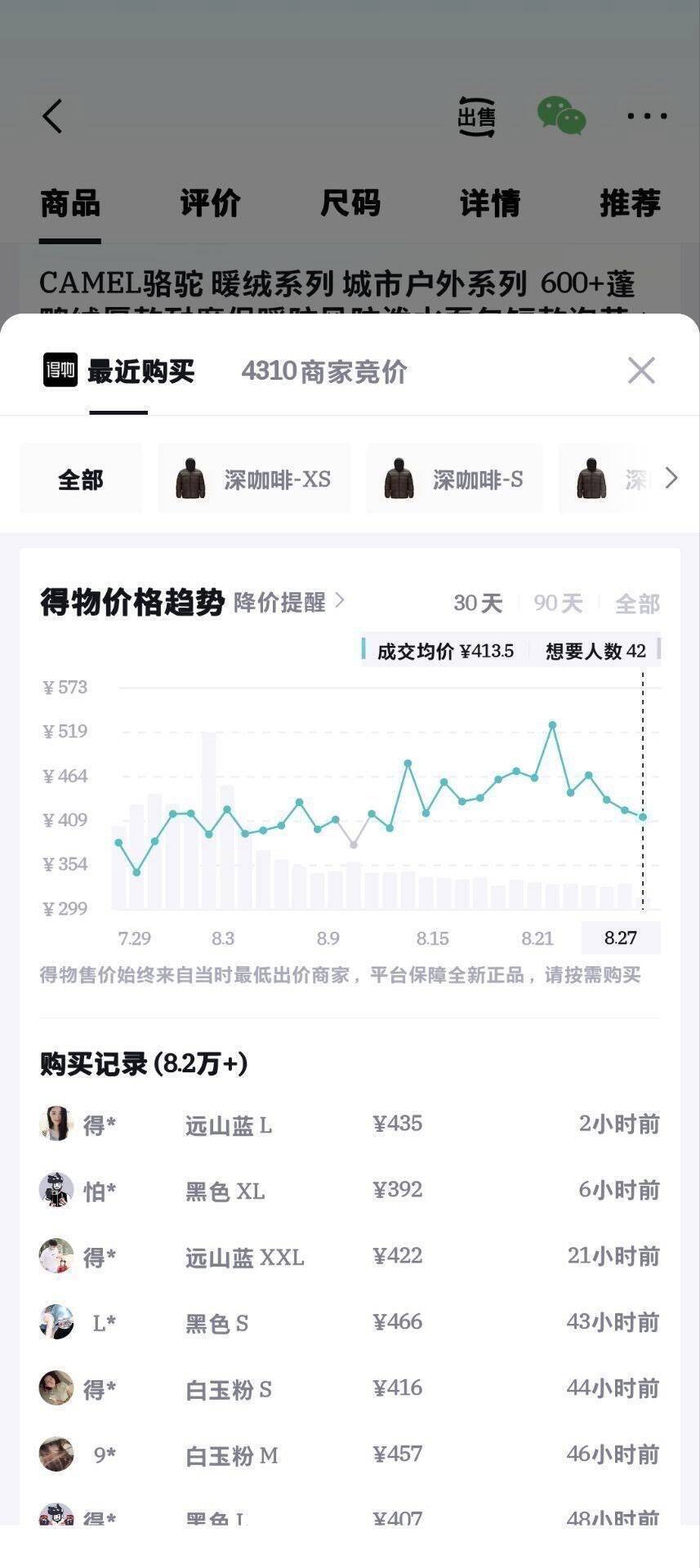Open the 降价提醒 price alert link
This screenshot has width=700, height=1568.
(x=289, y=603)
